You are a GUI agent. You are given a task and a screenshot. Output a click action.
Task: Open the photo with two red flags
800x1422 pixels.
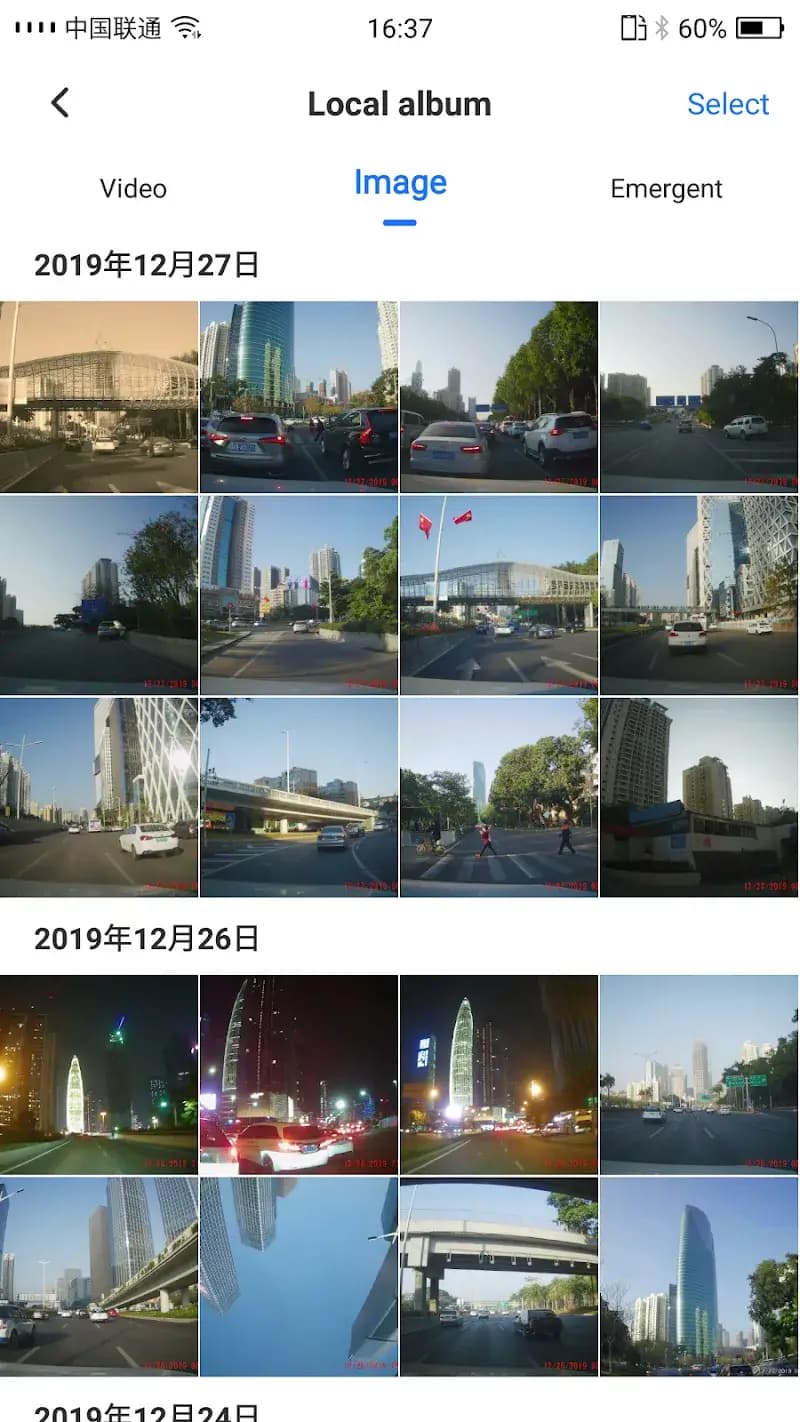coord(499,595)
